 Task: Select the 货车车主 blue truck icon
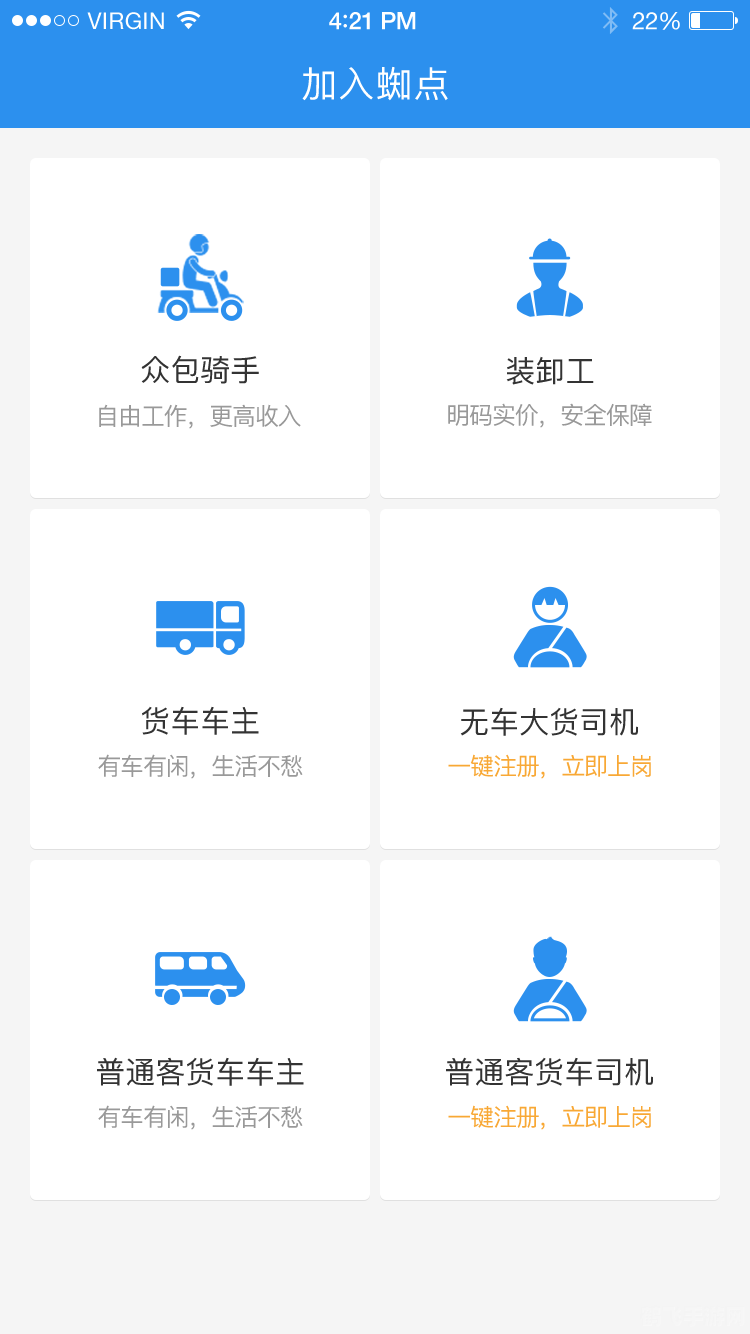pos(199,625)
